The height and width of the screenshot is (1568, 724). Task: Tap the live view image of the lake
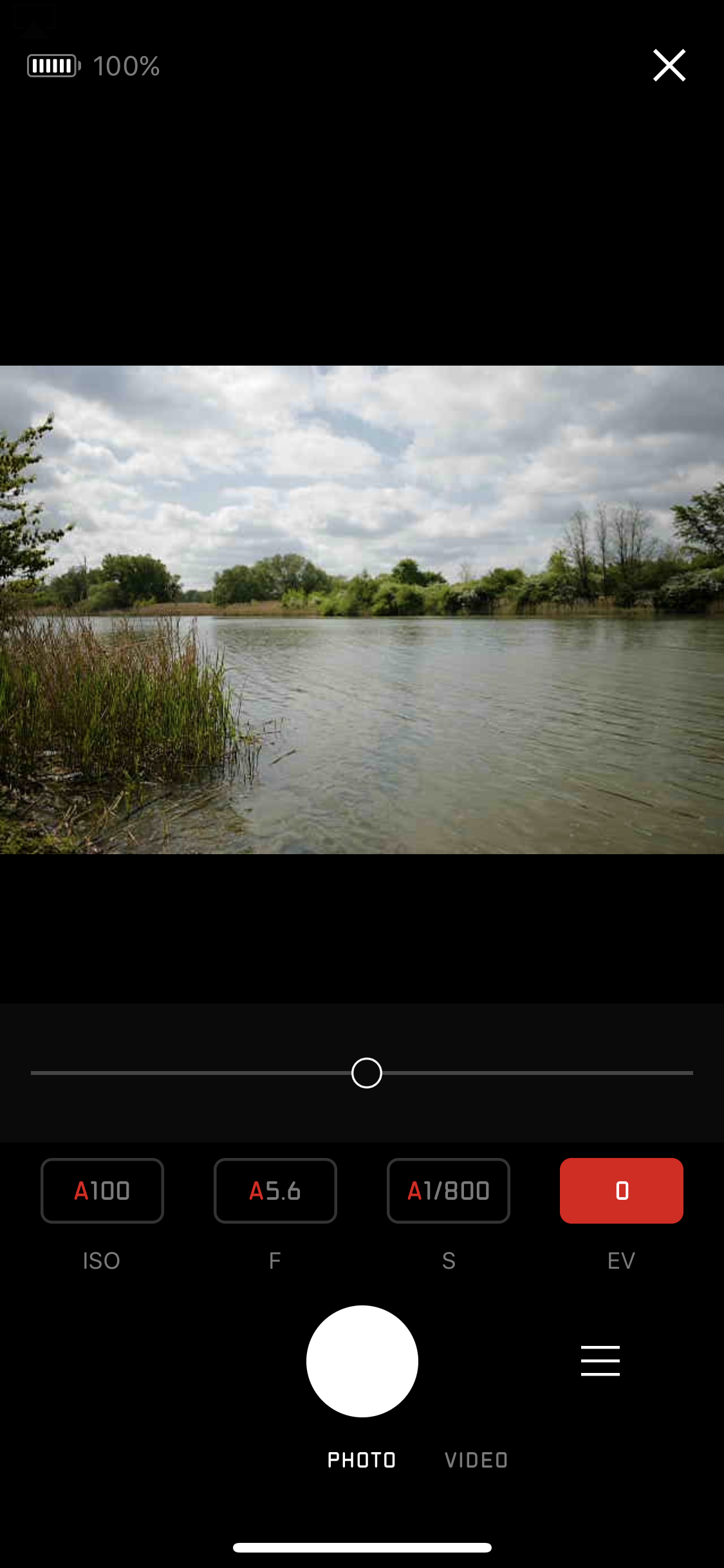click(x=362, y=618)
